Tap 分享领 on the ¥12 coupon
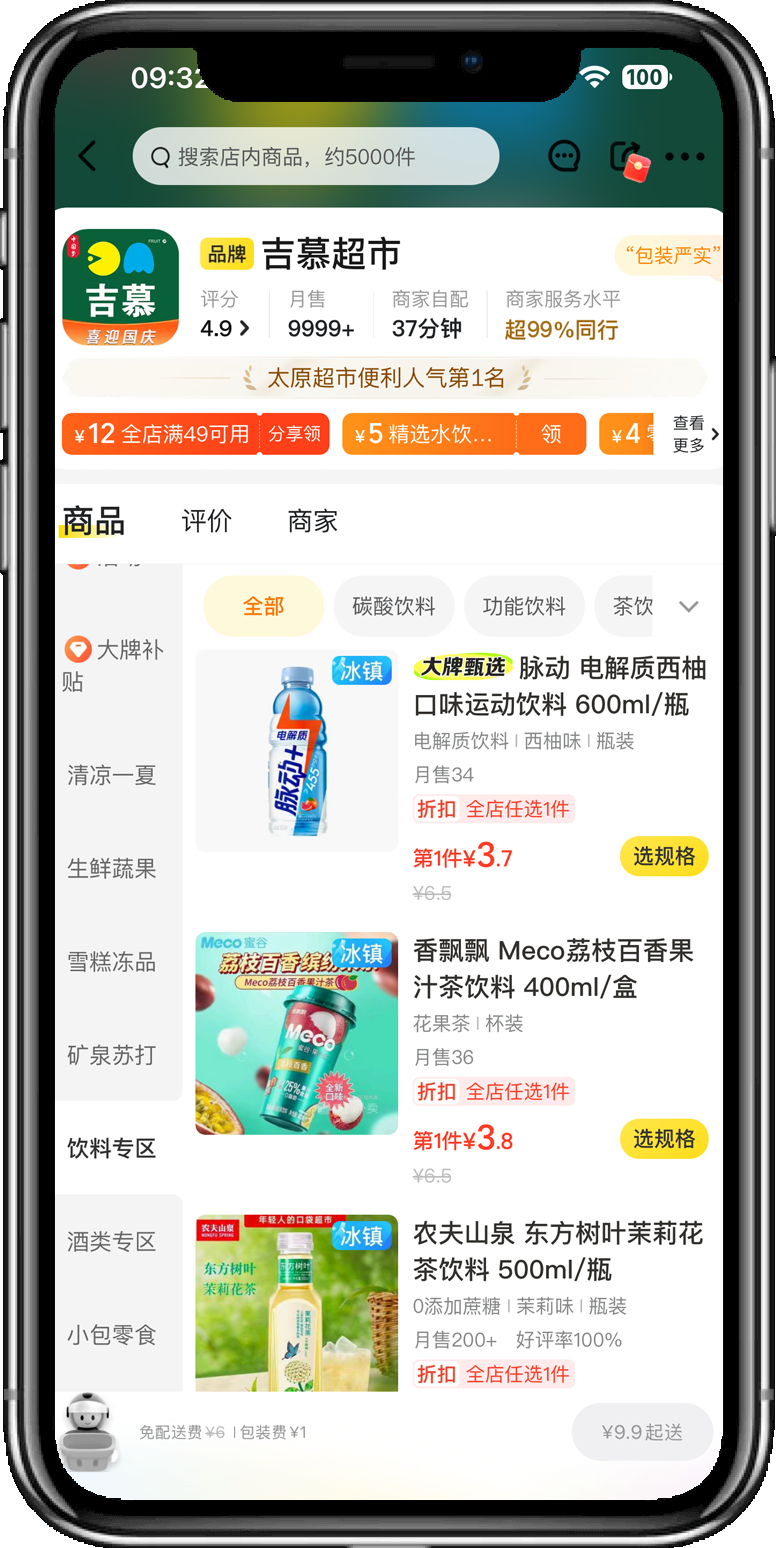776x1548 pixels. (x=294, y=434)
